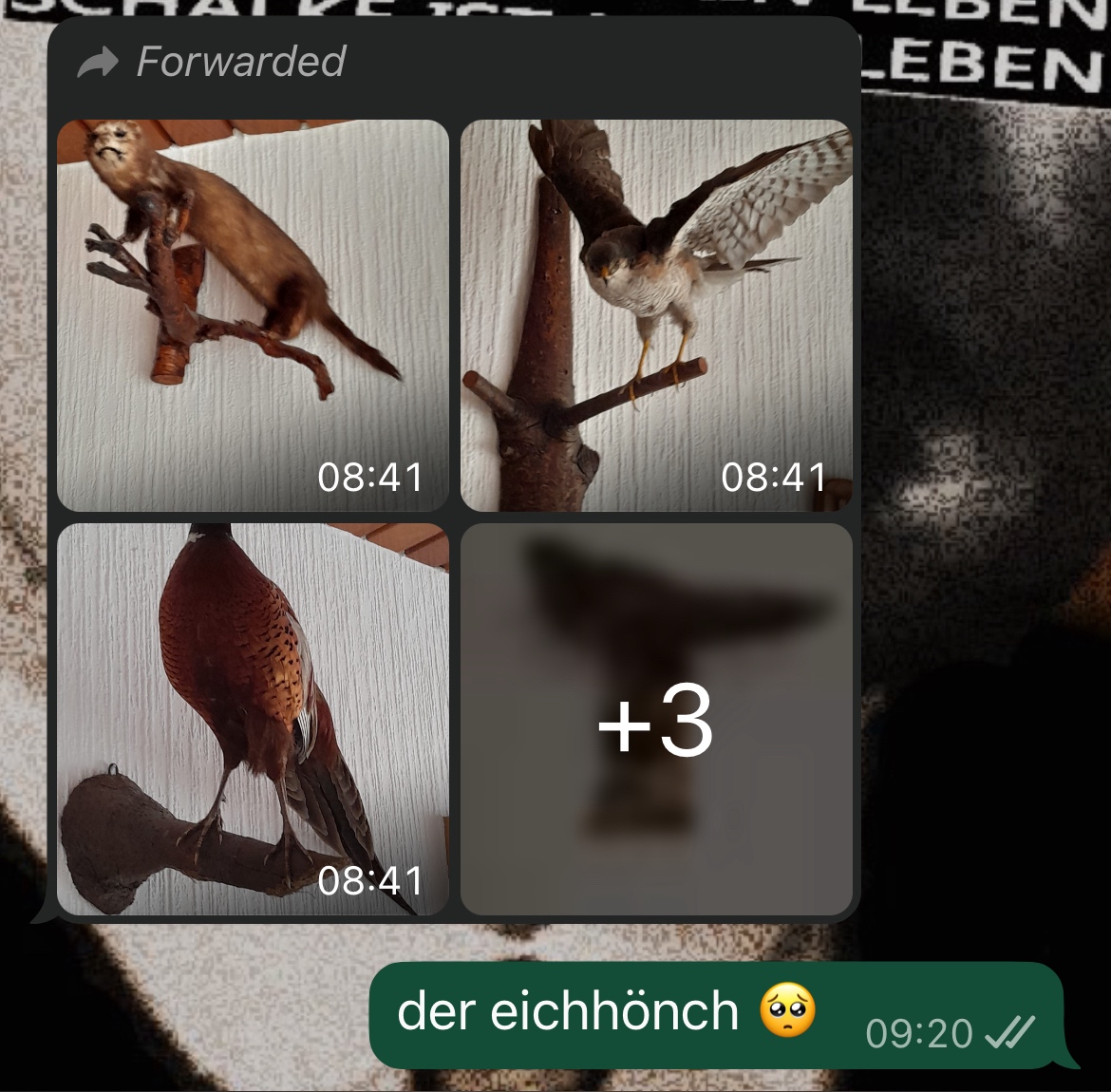Open the stuffed marten photo
1111x1092 pixels.
253,315
